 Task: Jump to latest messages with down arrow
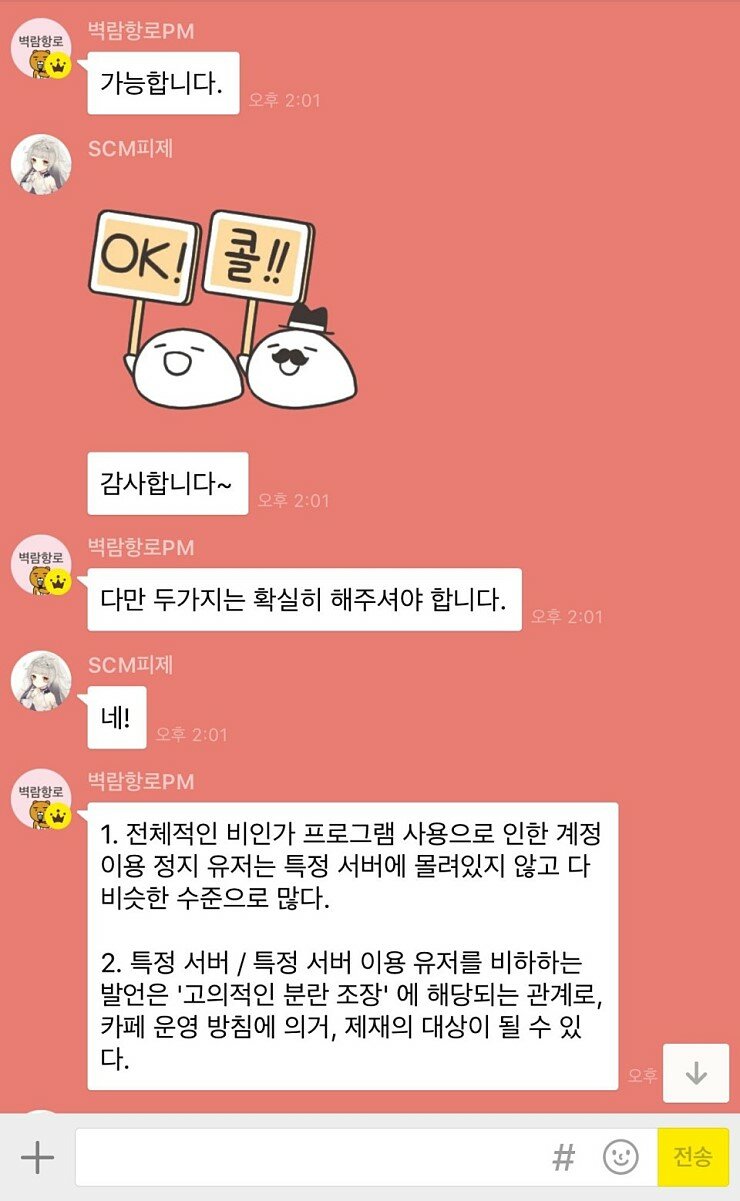696,1074
